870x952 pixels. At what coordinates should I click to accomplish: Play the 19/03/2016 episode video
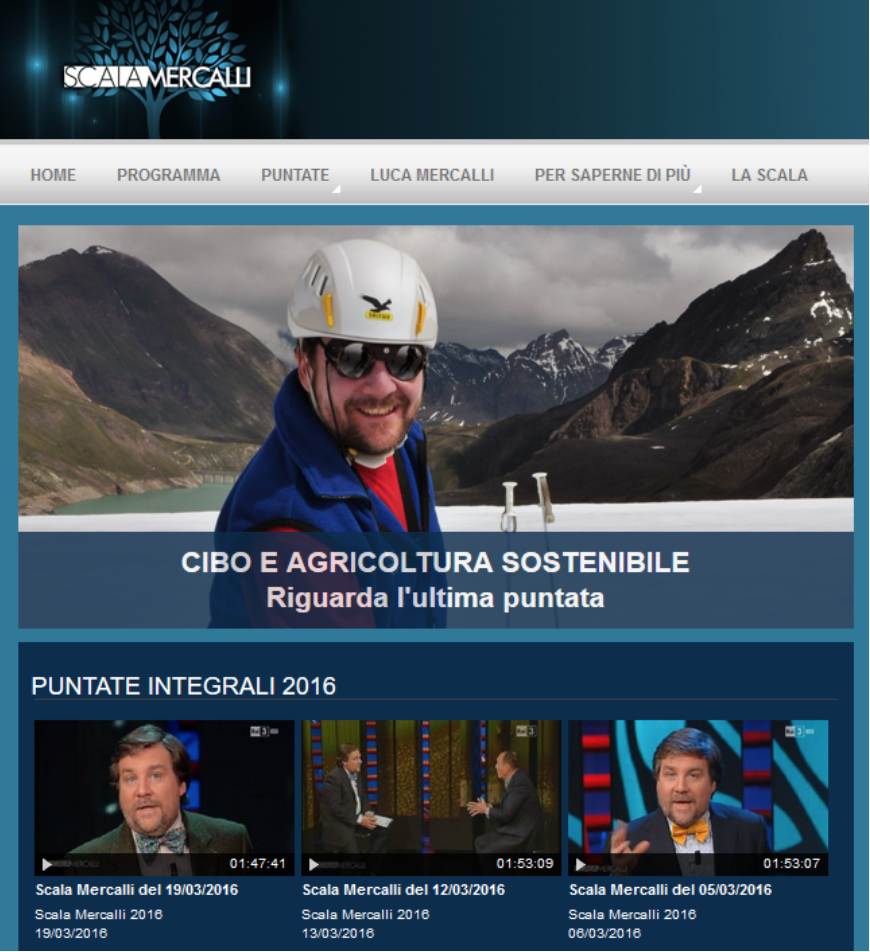pos(164,797)
